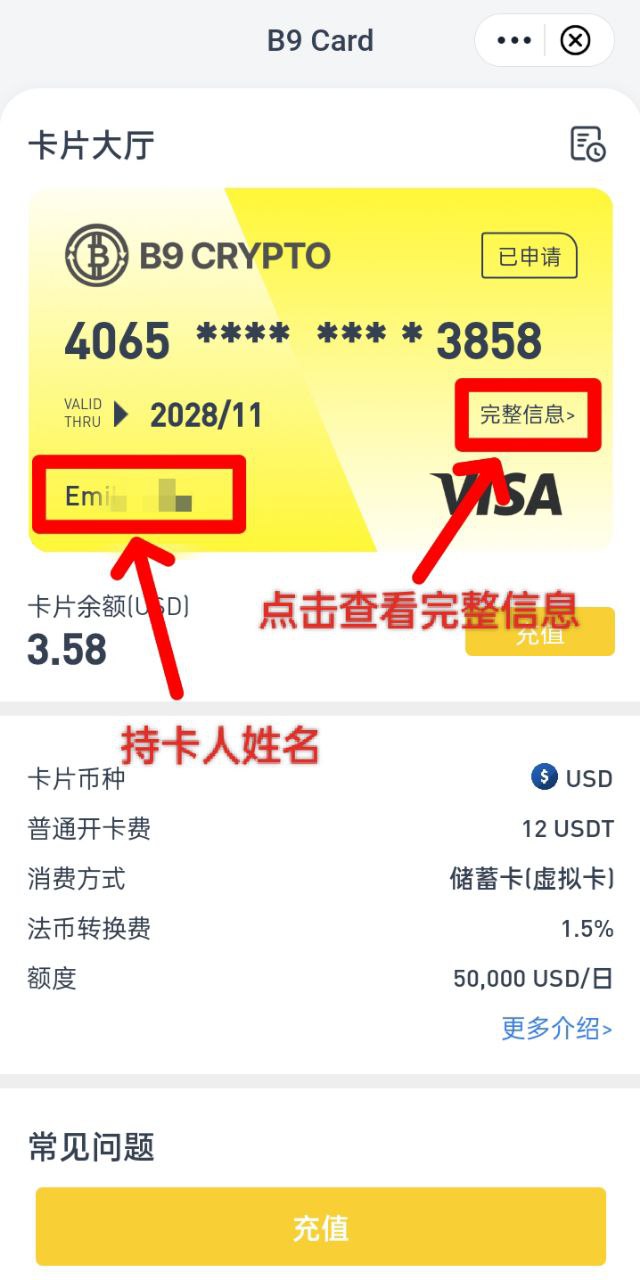Tap 充值 beside the card balance
The image size is (640, 1280).
coord(540,634)
